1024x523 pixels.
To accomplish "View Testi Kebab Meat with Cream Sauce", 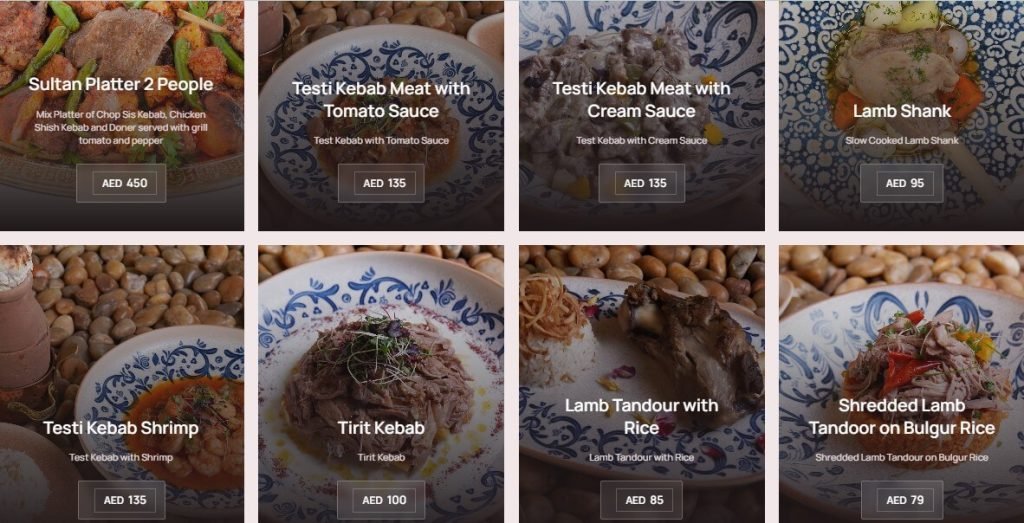I will click(641, 99).
